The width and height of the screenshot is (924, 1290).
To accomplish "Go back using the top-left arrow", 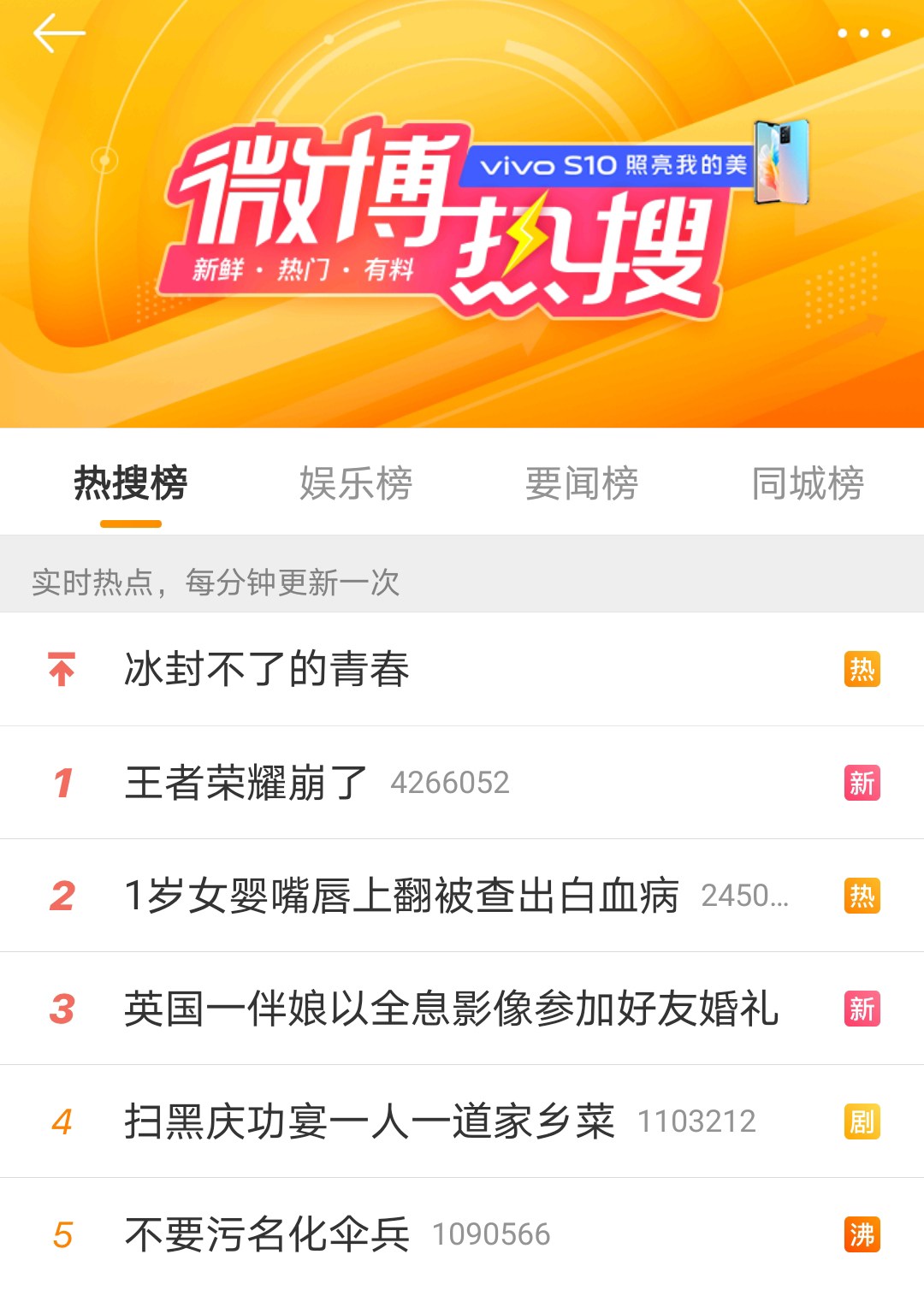I will pyautogui.click(x=58, y=34).
